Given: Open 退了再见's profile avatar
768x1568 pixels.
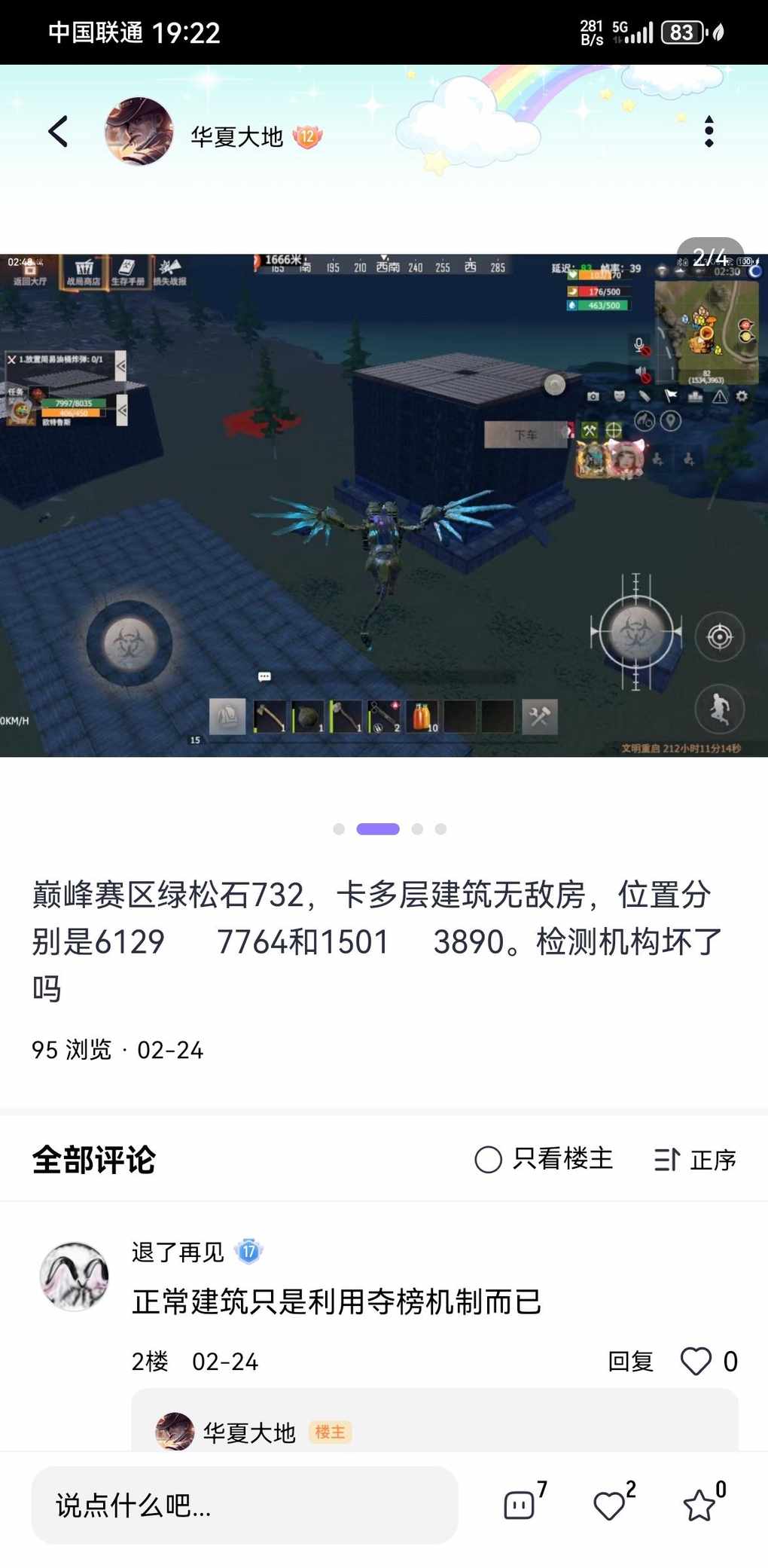Looking at the screenshot, I should [x=74, y=1277].
